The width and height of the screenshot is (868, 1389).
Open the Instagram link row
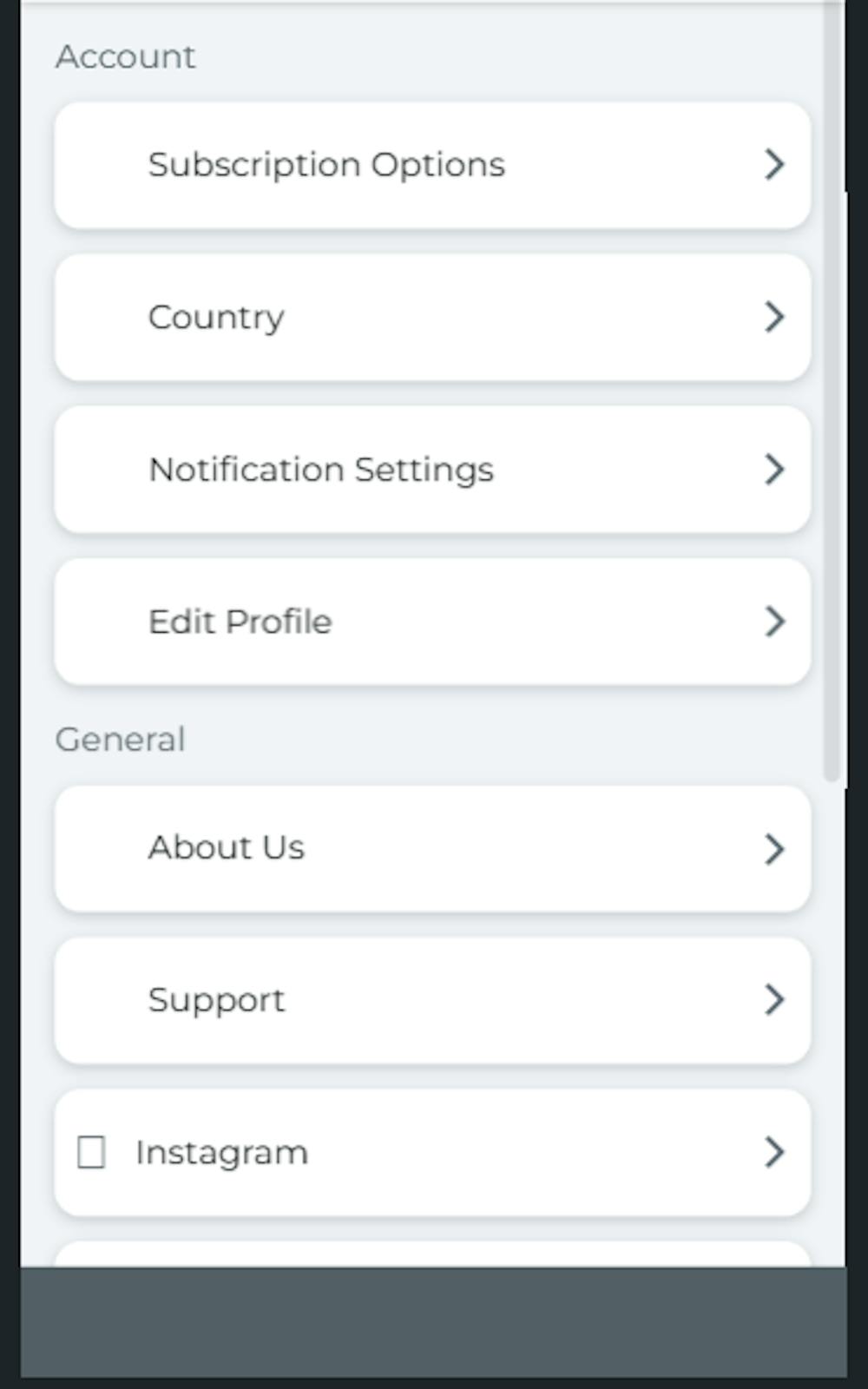432,1152
